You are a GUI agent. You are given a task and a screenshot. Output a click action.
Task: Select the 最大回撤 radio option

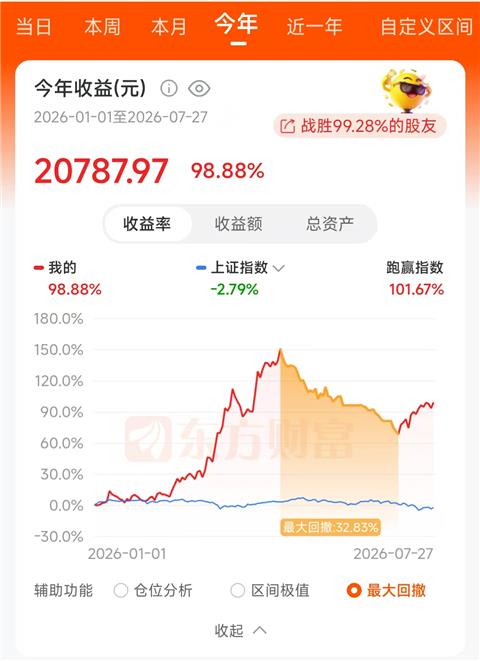(386, 590)
